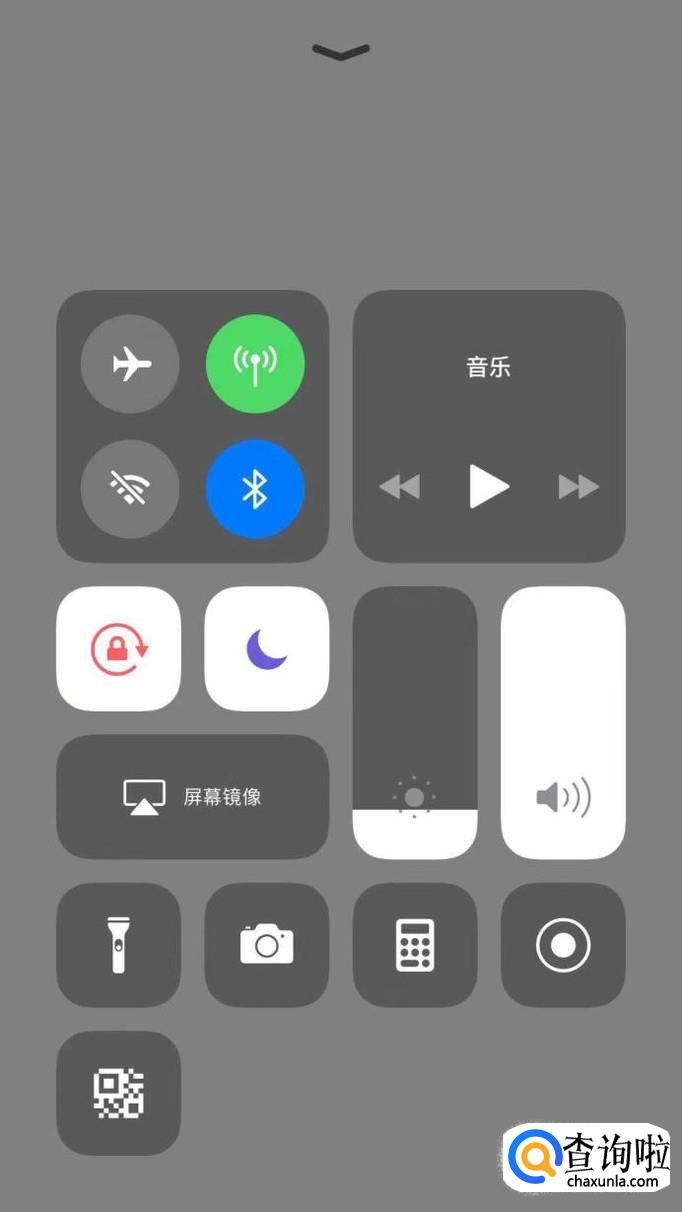Turn off cellular data
This screenshot has width=682, height=1212.
255,364
